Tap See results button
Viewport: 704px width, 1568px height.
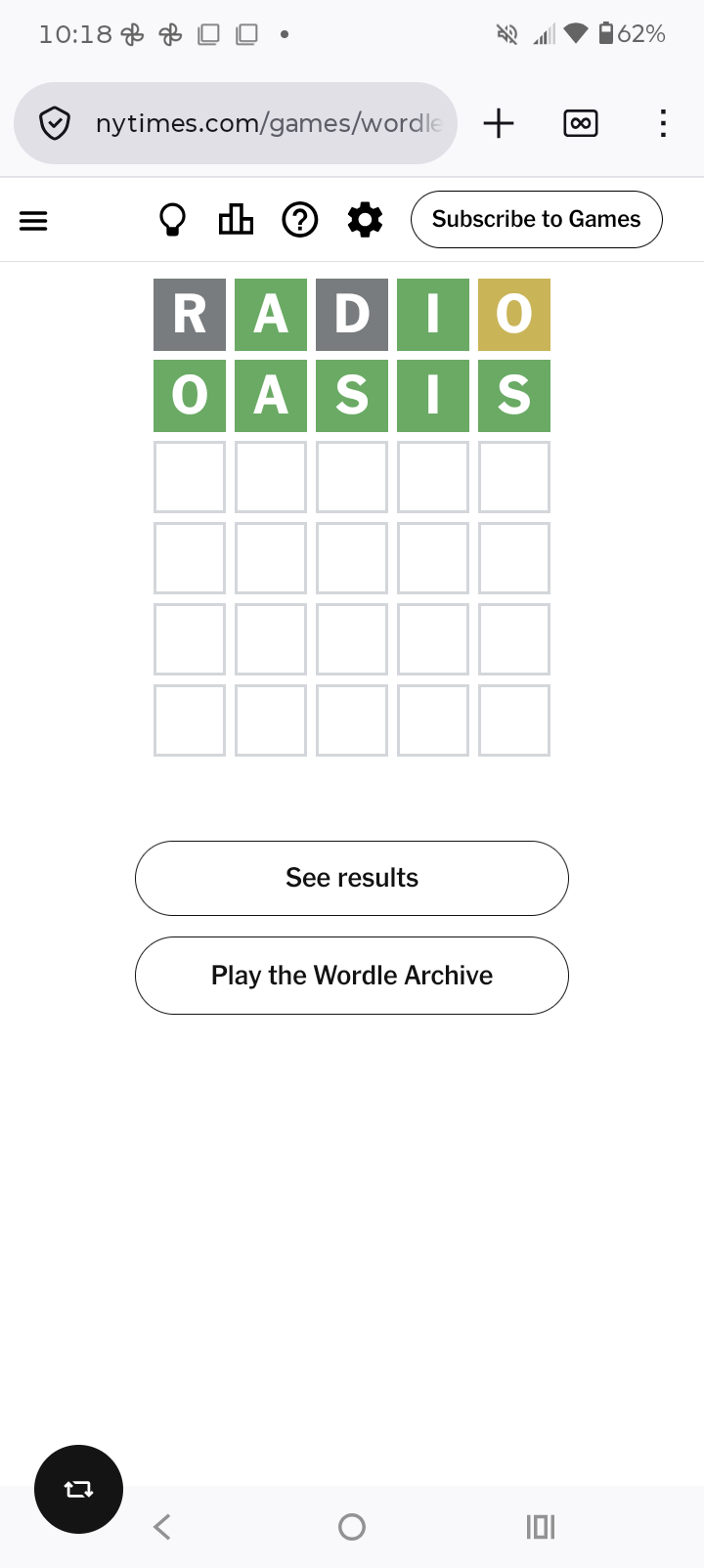[352, 878]
